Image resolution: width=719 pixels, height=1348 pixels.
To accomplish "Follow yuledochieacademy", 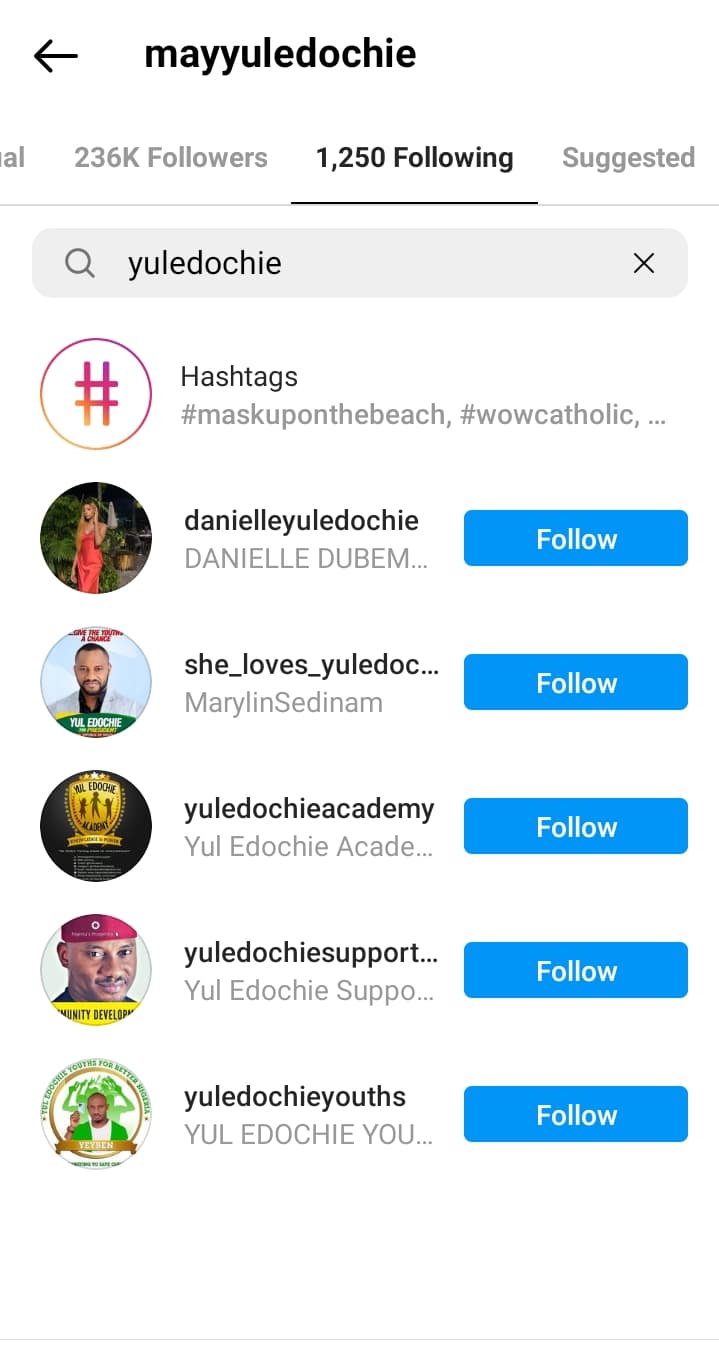I will pos(575,827).
